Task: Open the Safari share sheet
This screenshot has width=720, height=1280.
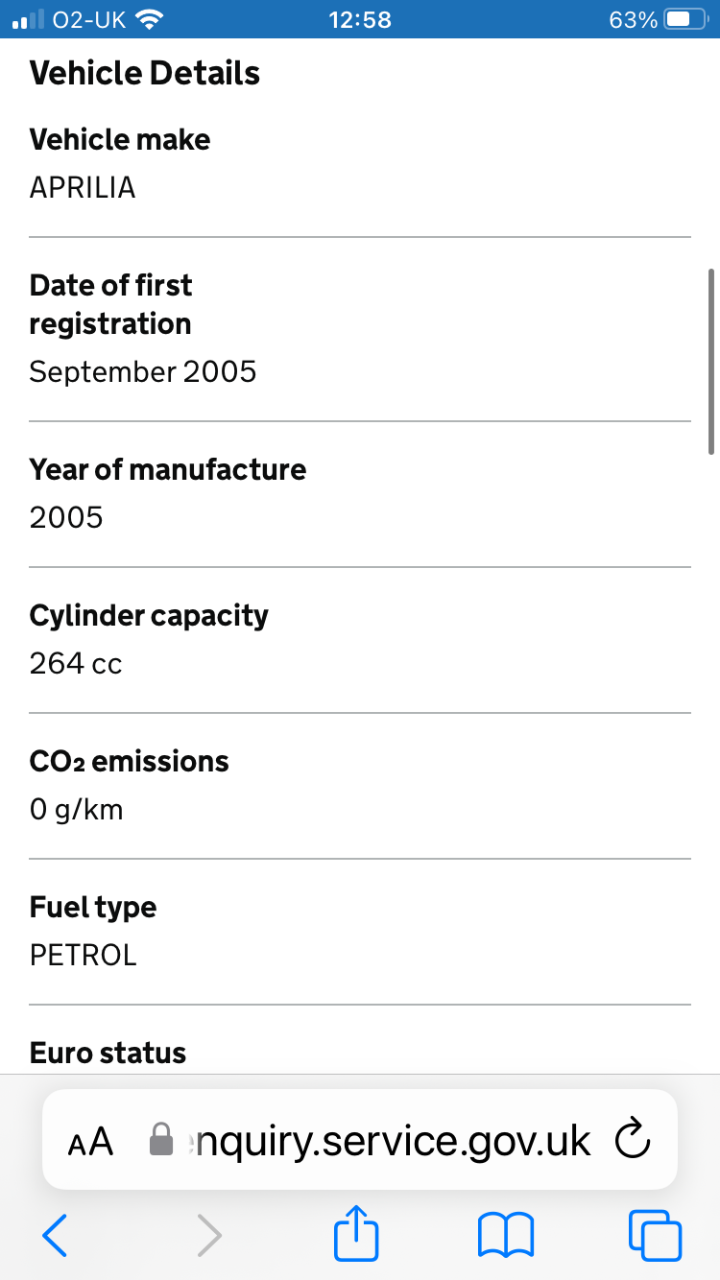Action: coord(356,1232)
